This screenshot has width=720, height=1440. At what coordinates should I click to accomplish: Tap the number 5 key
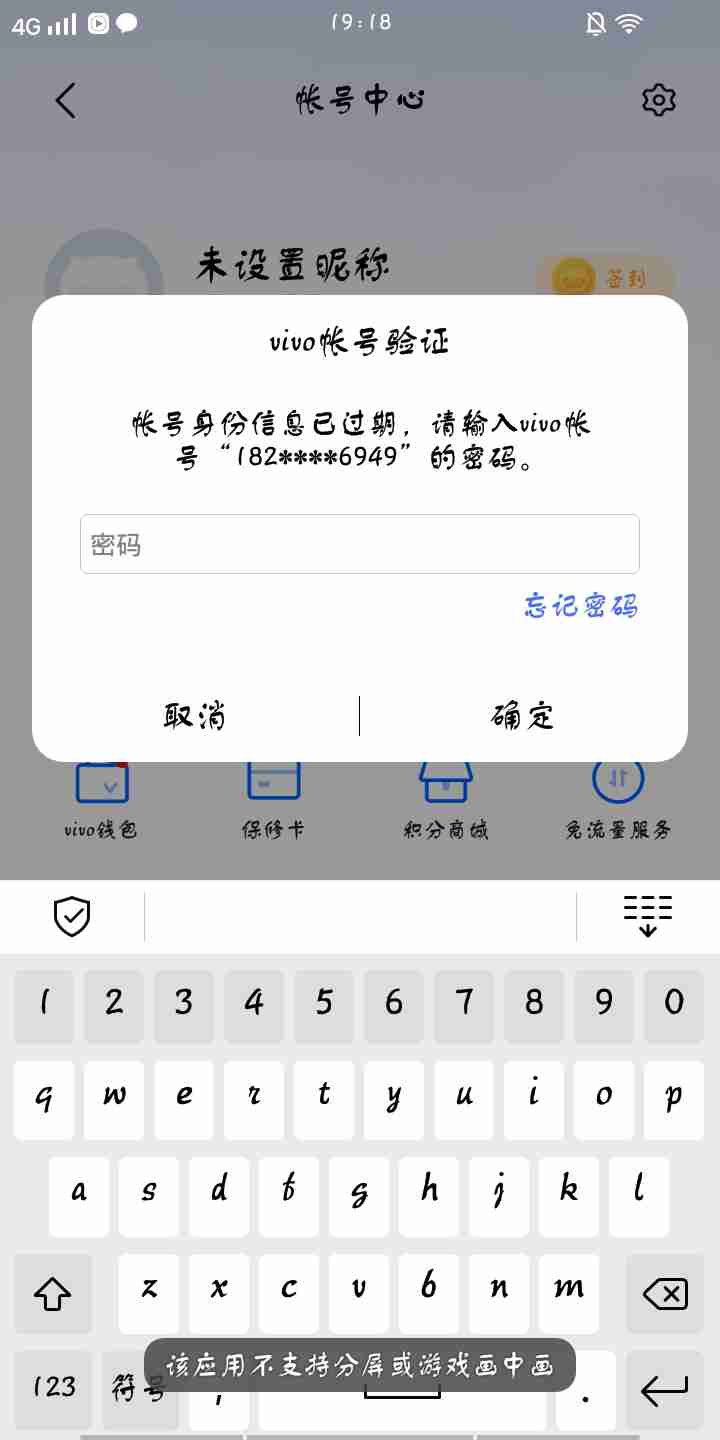point(324,1005)
